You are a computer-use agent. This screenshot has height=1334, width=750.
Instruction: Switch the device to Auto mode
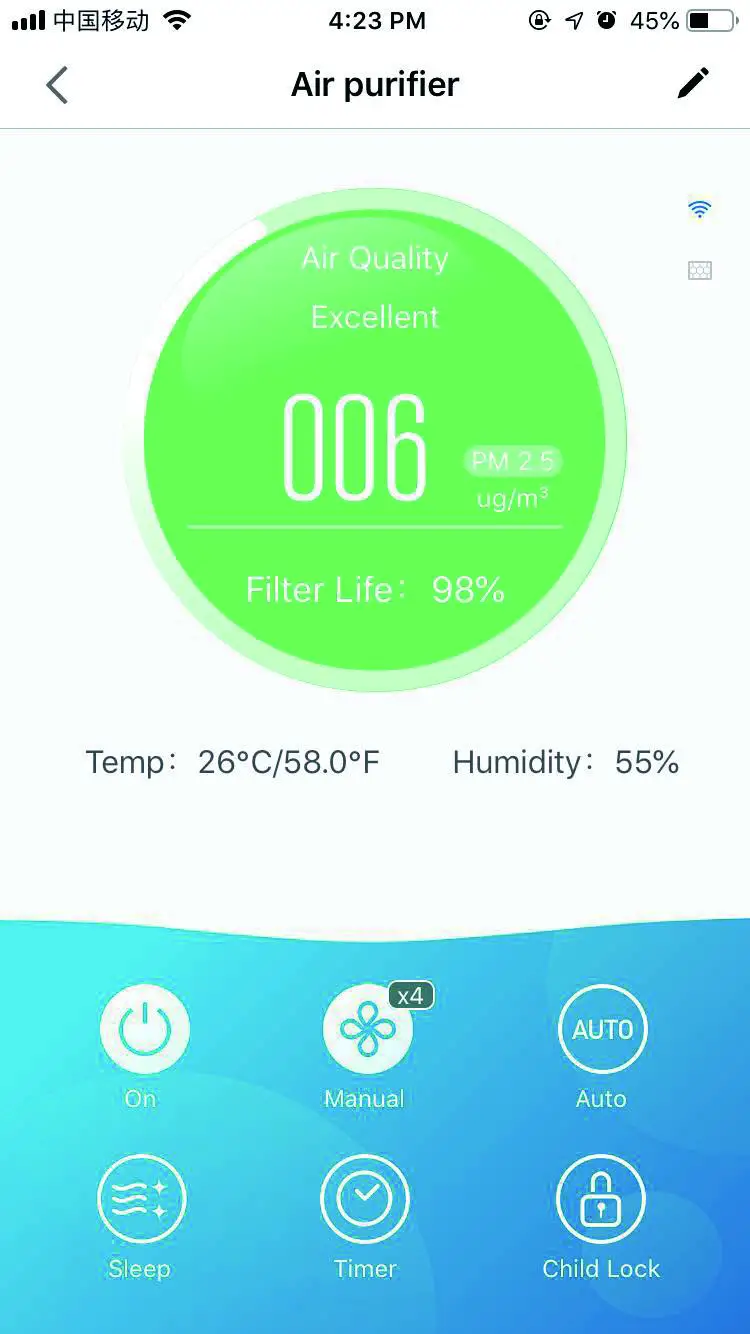click(x=602, y=1028)
